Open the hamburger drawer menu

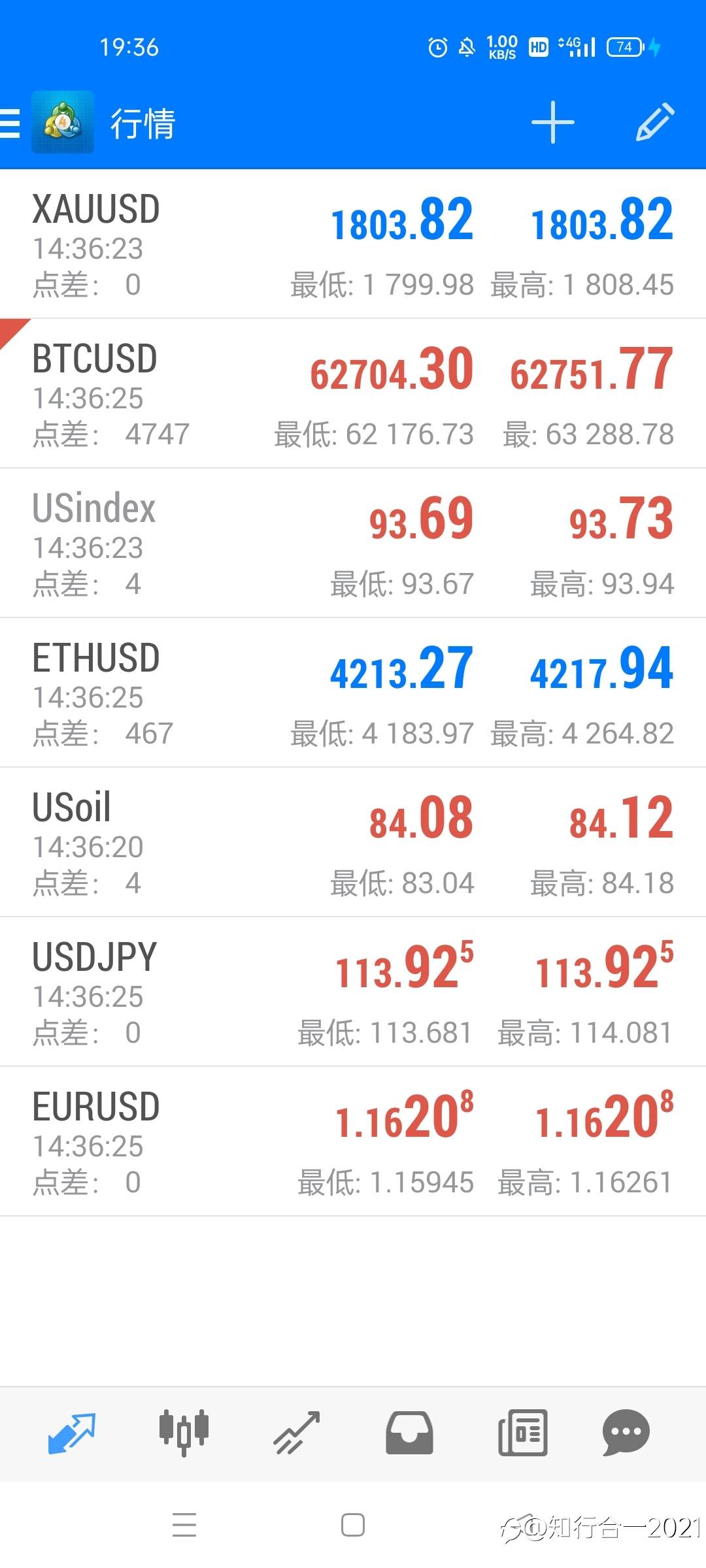coord(9,123)
